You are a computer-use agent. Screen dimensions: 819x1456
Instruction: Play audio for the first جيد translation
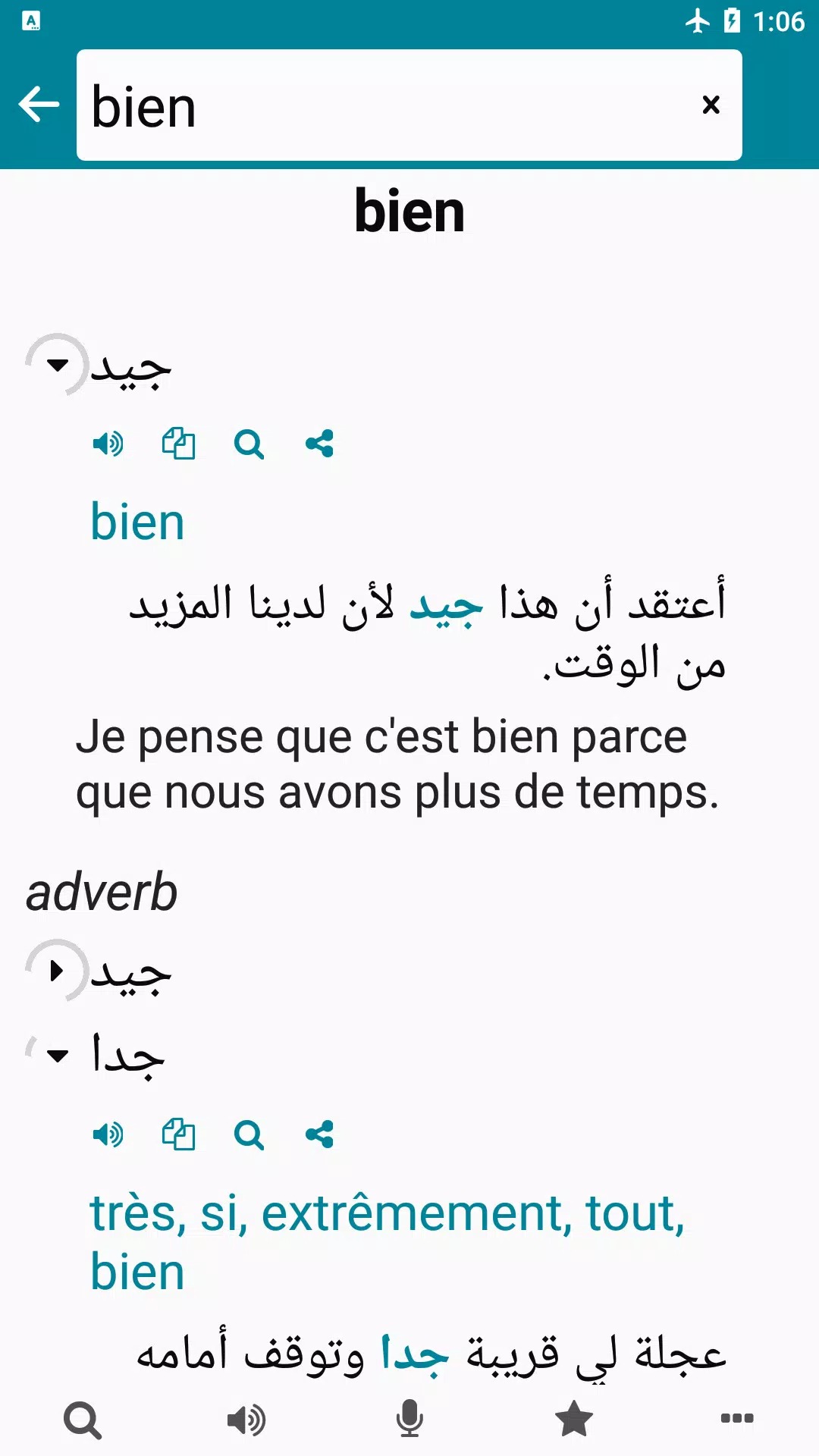(x=108, y=444)
